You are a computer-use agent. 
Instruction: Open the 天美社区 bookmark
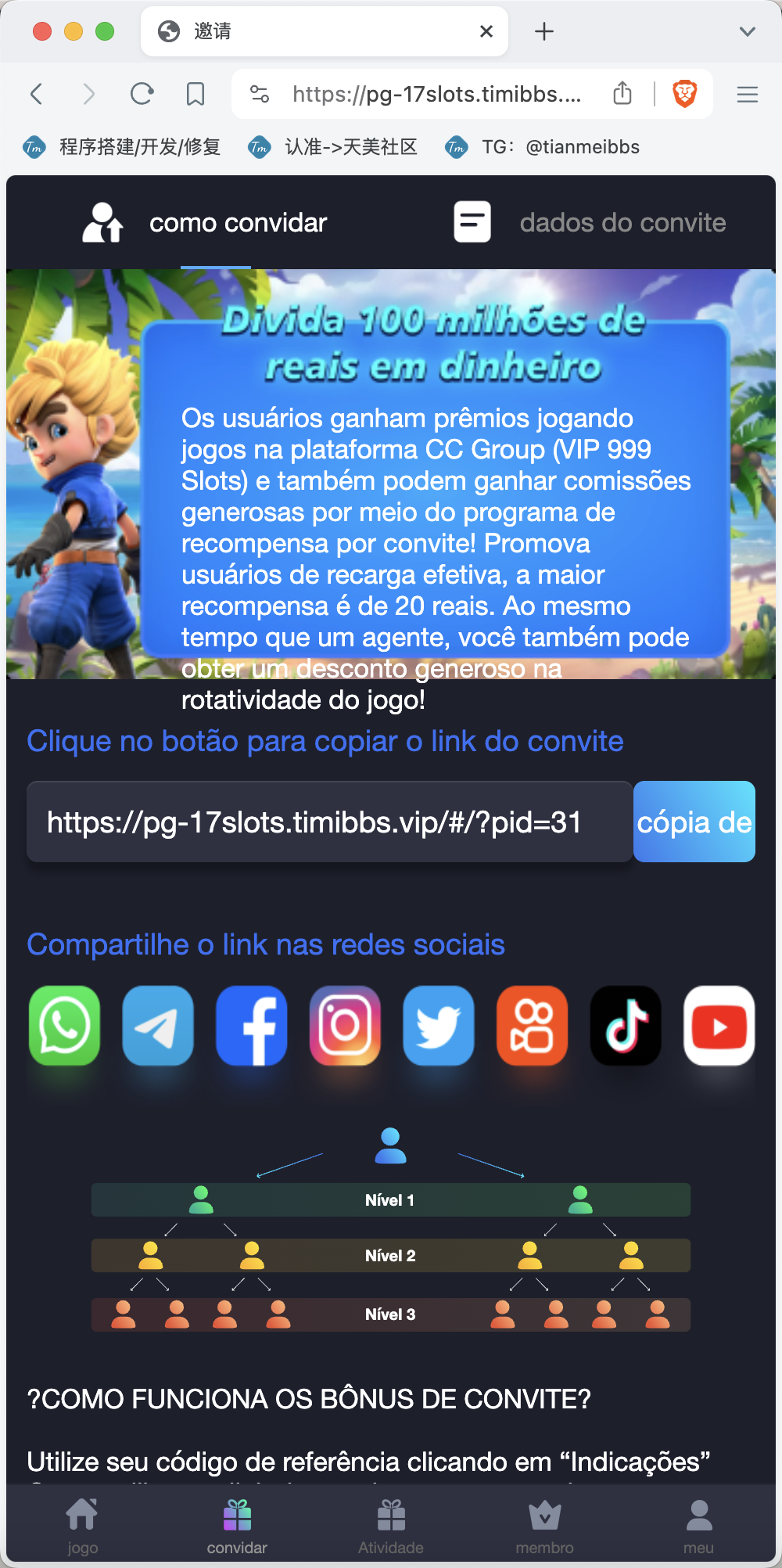pos(332,147)
